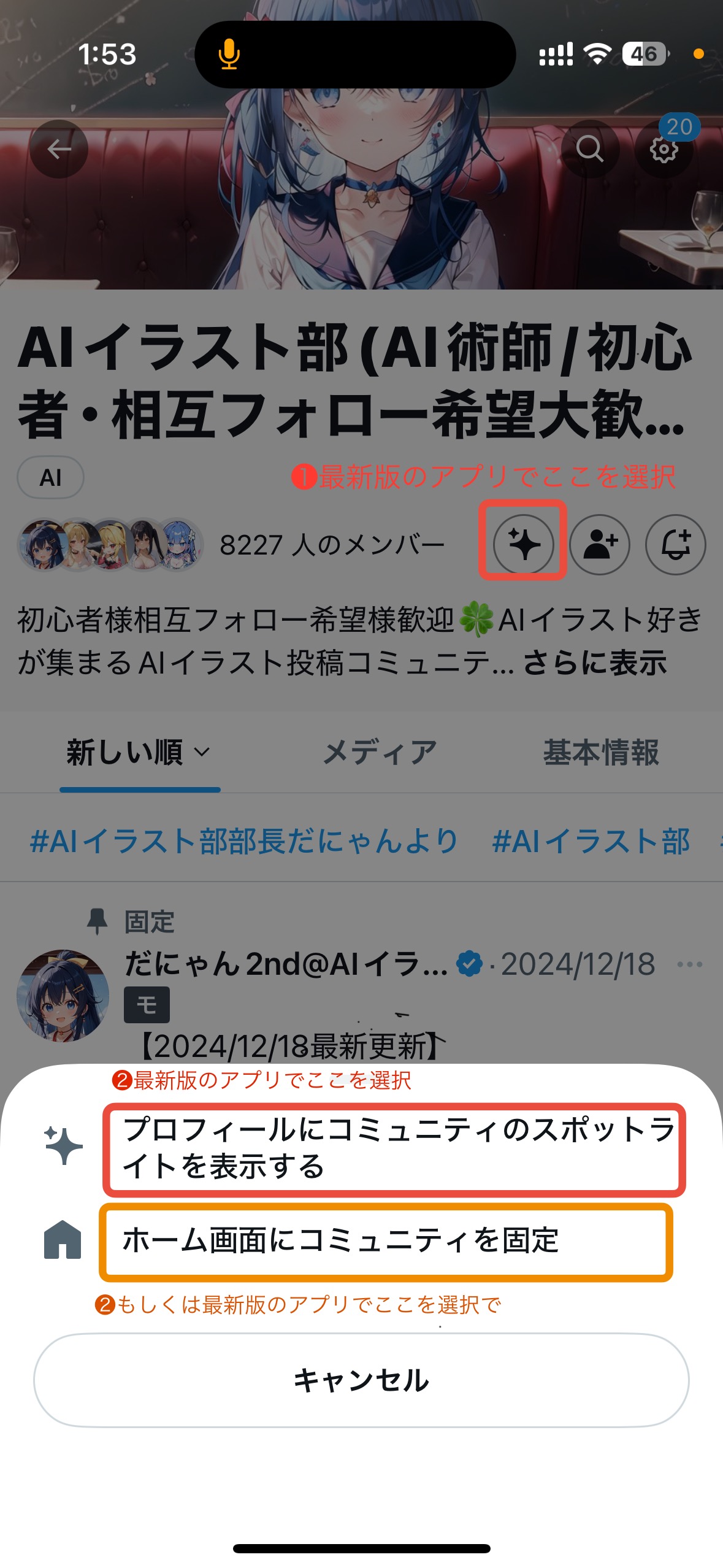Tap the キャンセル button
The height and width of the screenshot is (1568, 723).
click(361, 1380)
